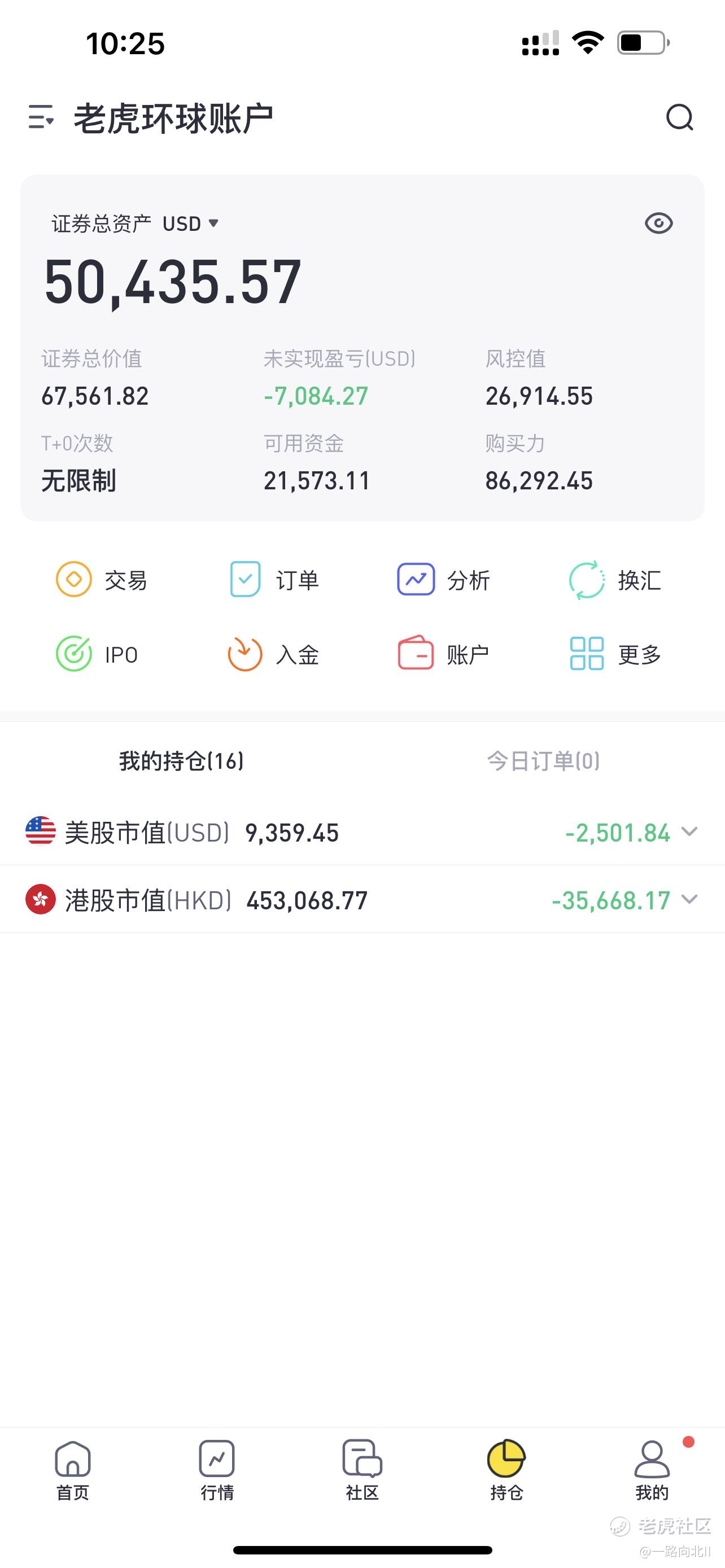The width and height of the screenshot is (725, 1568).
Task: Open 入金 deposit shortcut
Action: 273,654
